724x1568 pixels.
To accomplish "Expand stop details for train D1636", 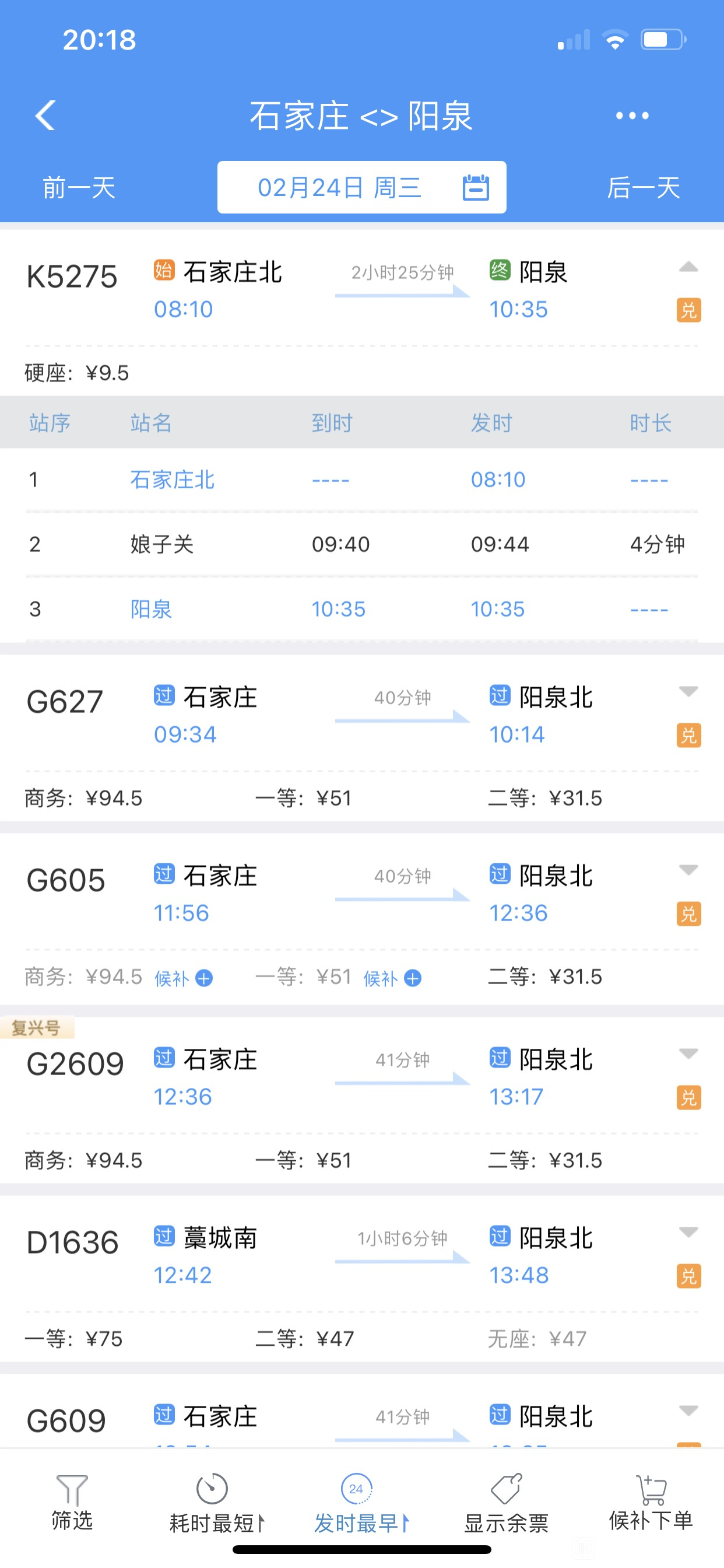I will 688,1233.
